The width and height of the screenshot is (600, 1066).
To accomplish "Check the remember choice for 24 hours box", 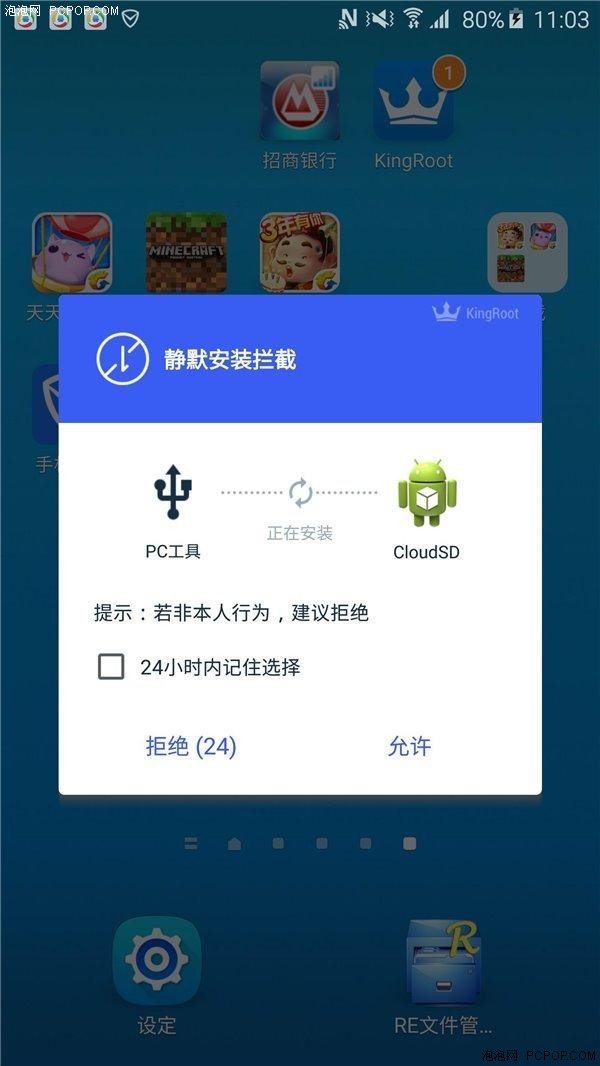I will tap(111, 666).
